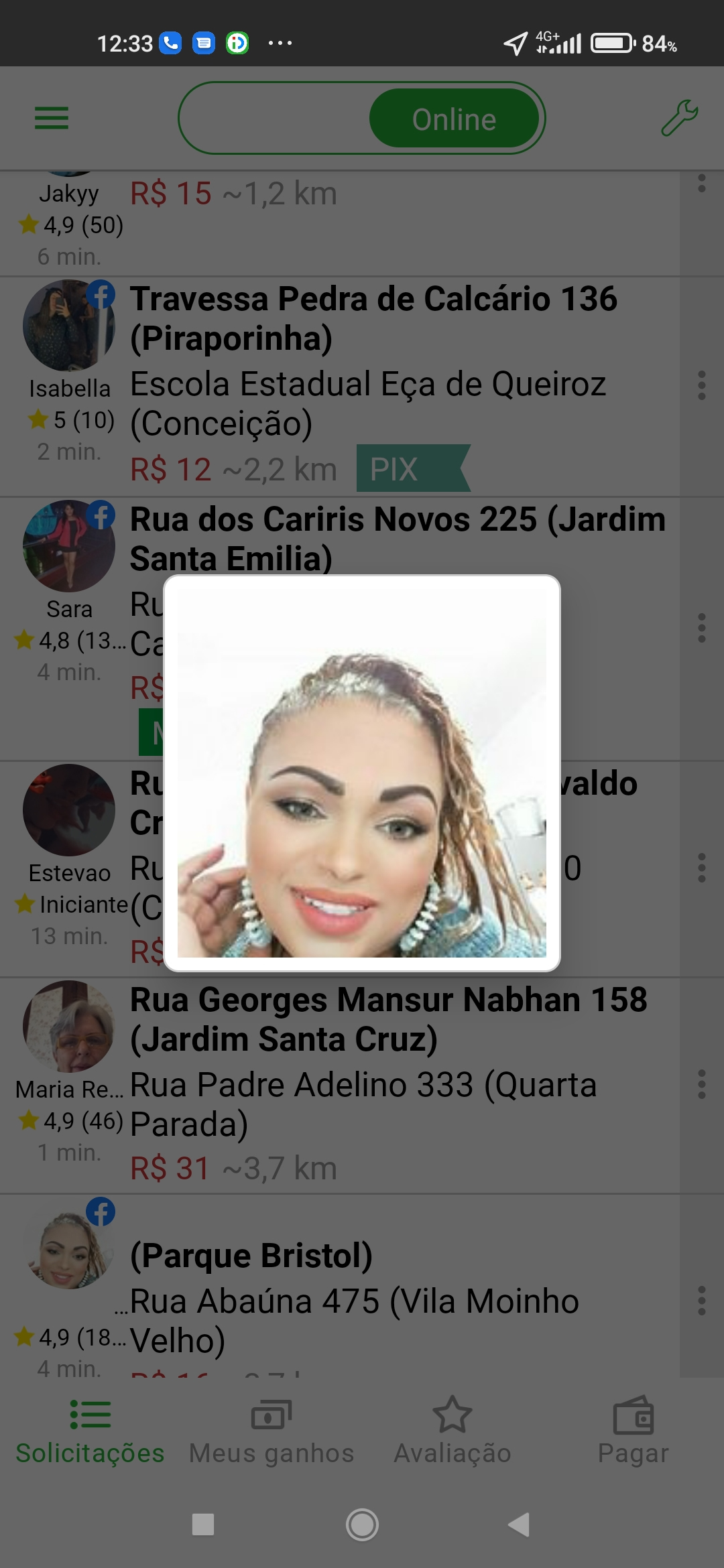Open overflow menu for Maria Re's request

point(701,1084)
